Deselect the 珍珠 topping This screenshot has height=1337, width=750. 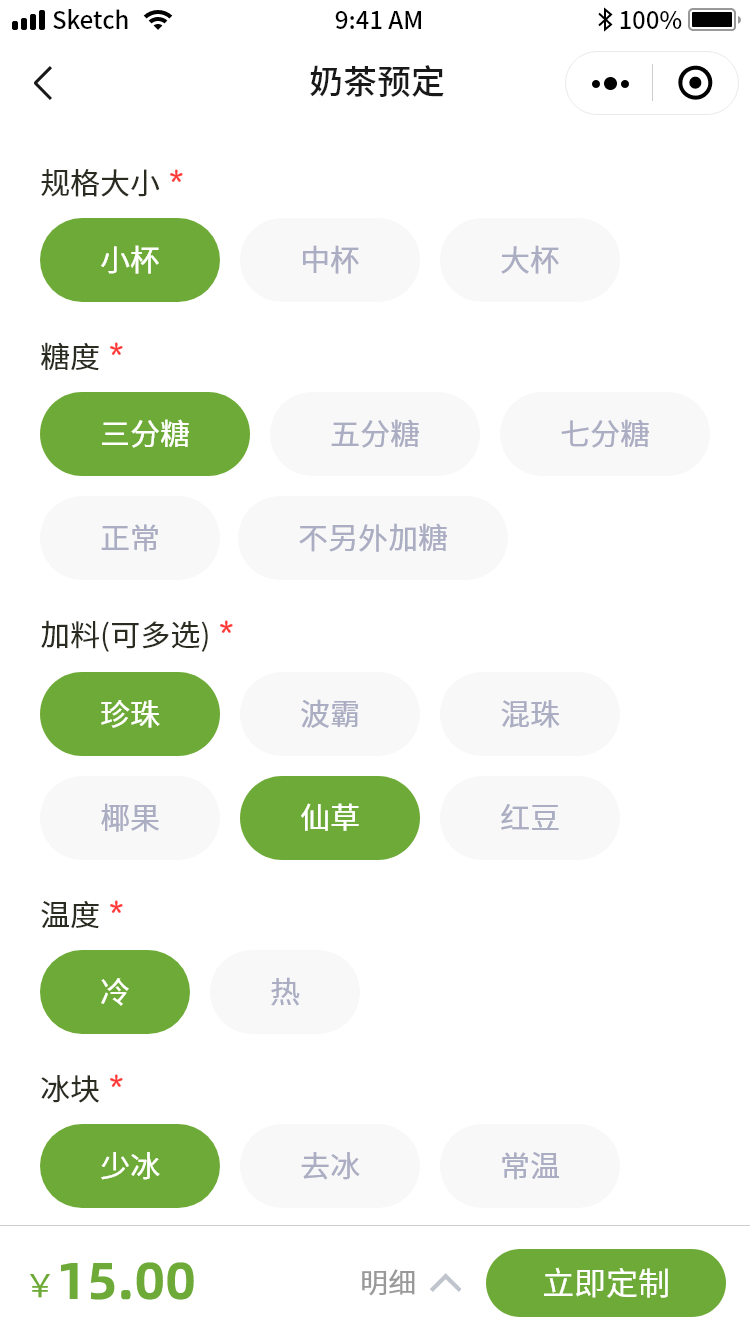(130, 714)
